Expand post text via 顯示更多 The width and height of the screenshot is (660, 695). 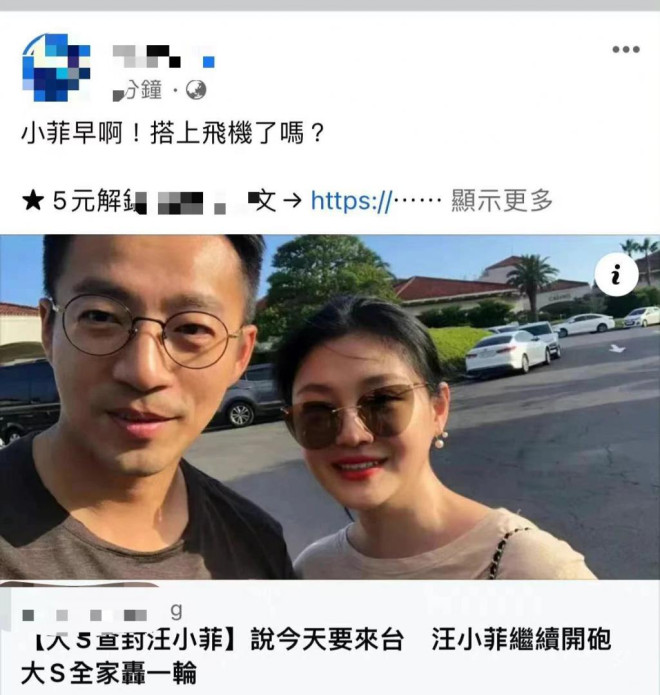(502, 201)
